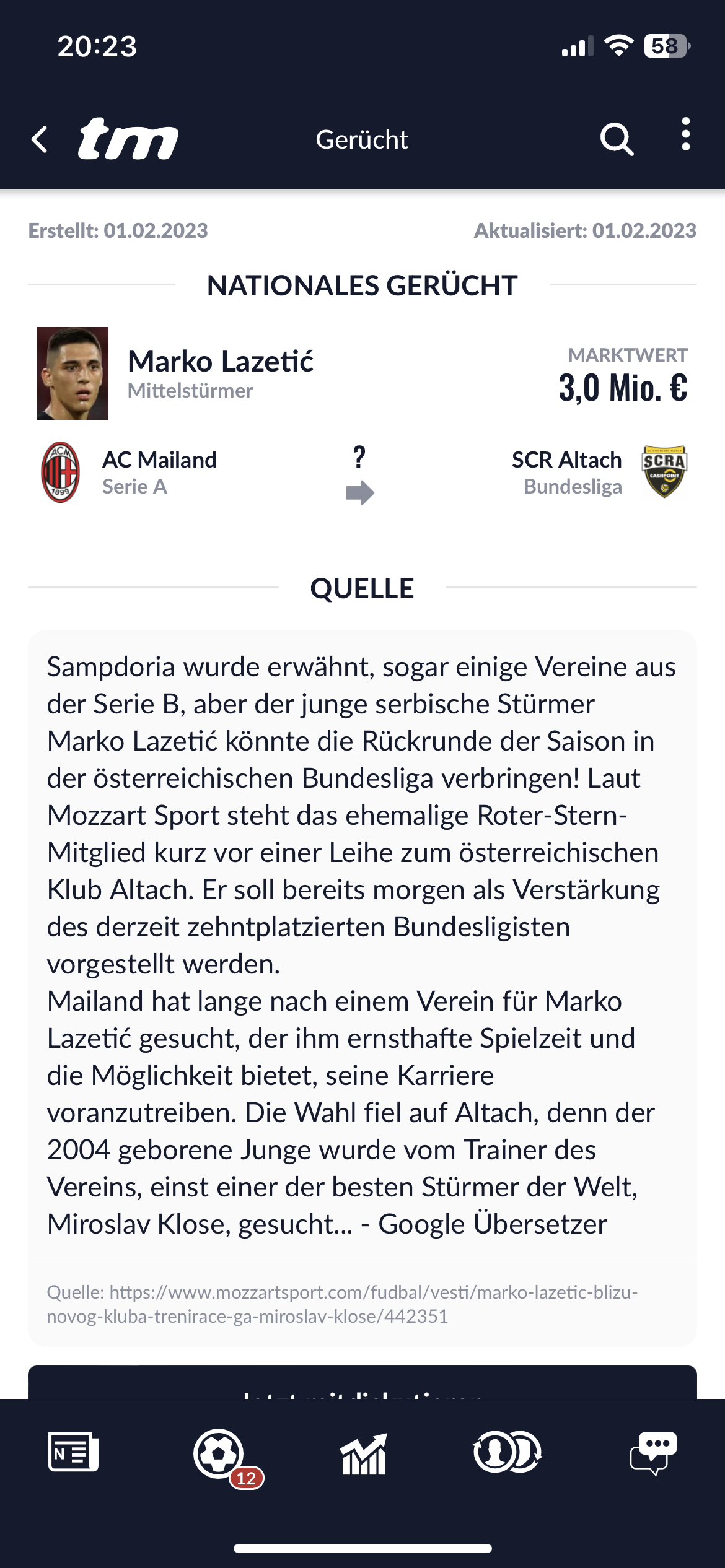Open the forum speech-bubbles tab
Screen dimensions: 725x1568
coord(653,1453)
